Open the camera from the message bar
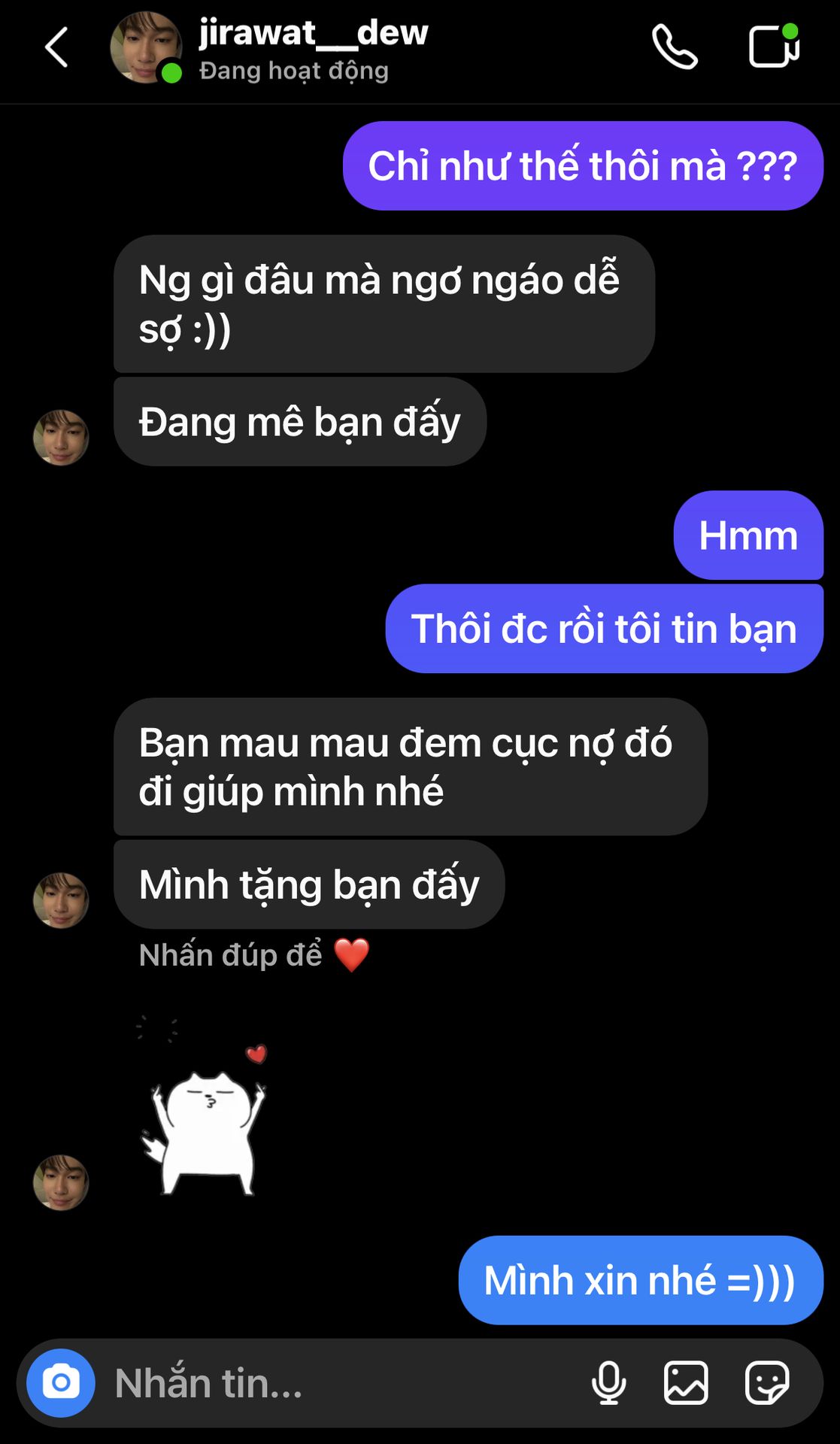This screenshot has width=840, height=1444. click(61, 1382)
